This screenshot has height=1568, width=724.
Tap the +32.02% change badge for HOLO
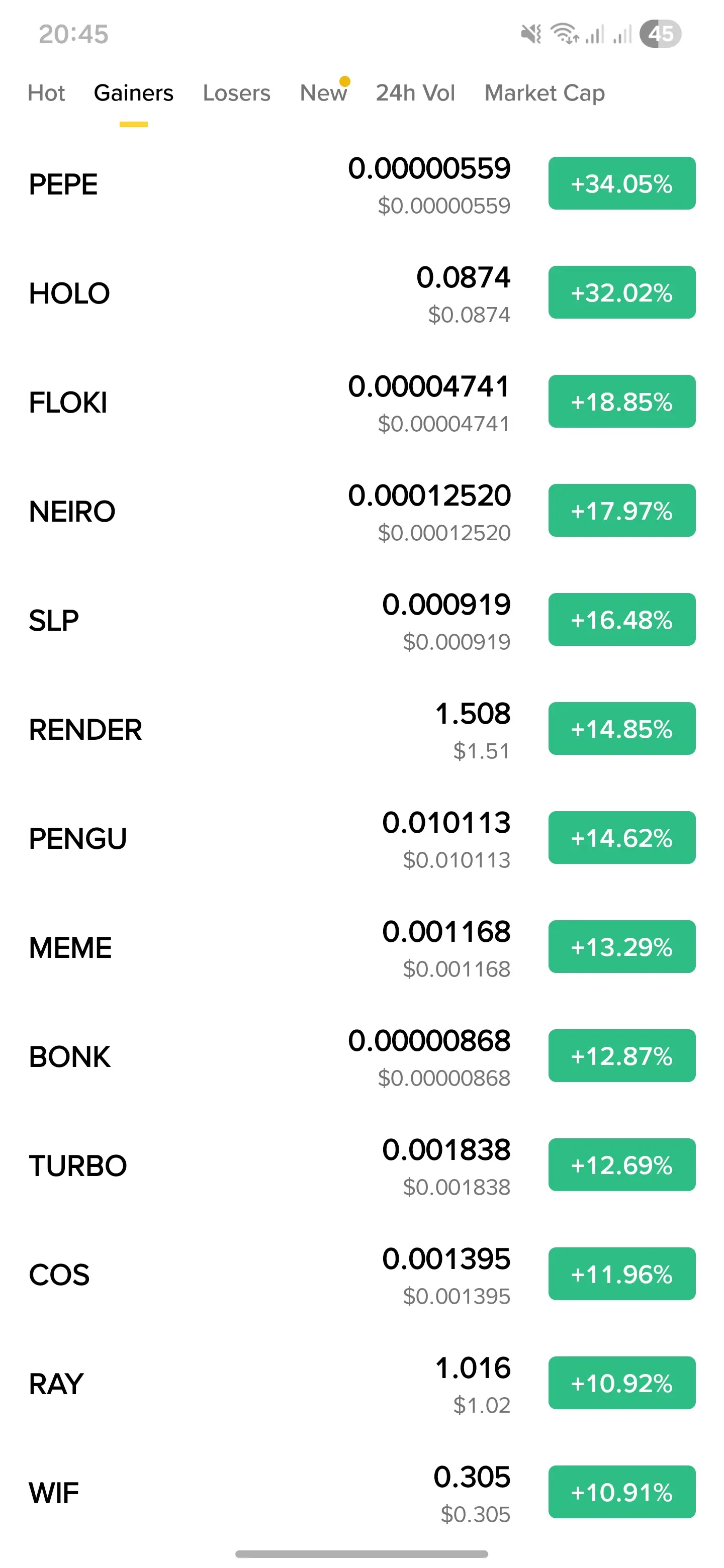[x=621, y=292]
